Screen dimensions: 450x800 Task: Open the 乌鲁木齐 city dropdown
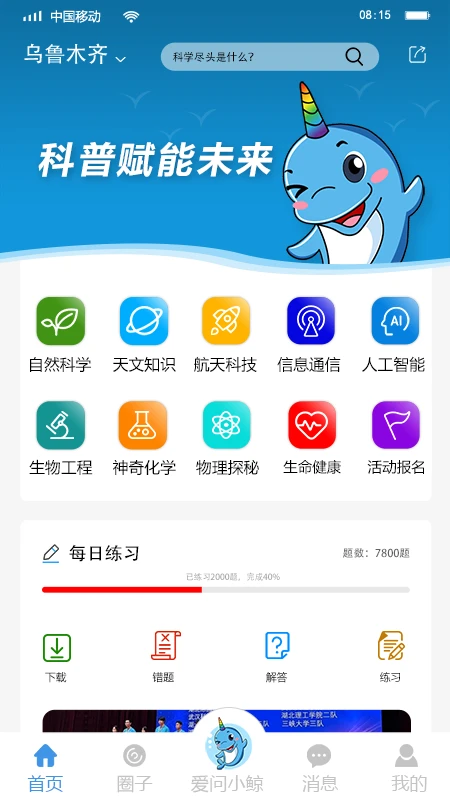pyautogui.click(x=75, y=55)
